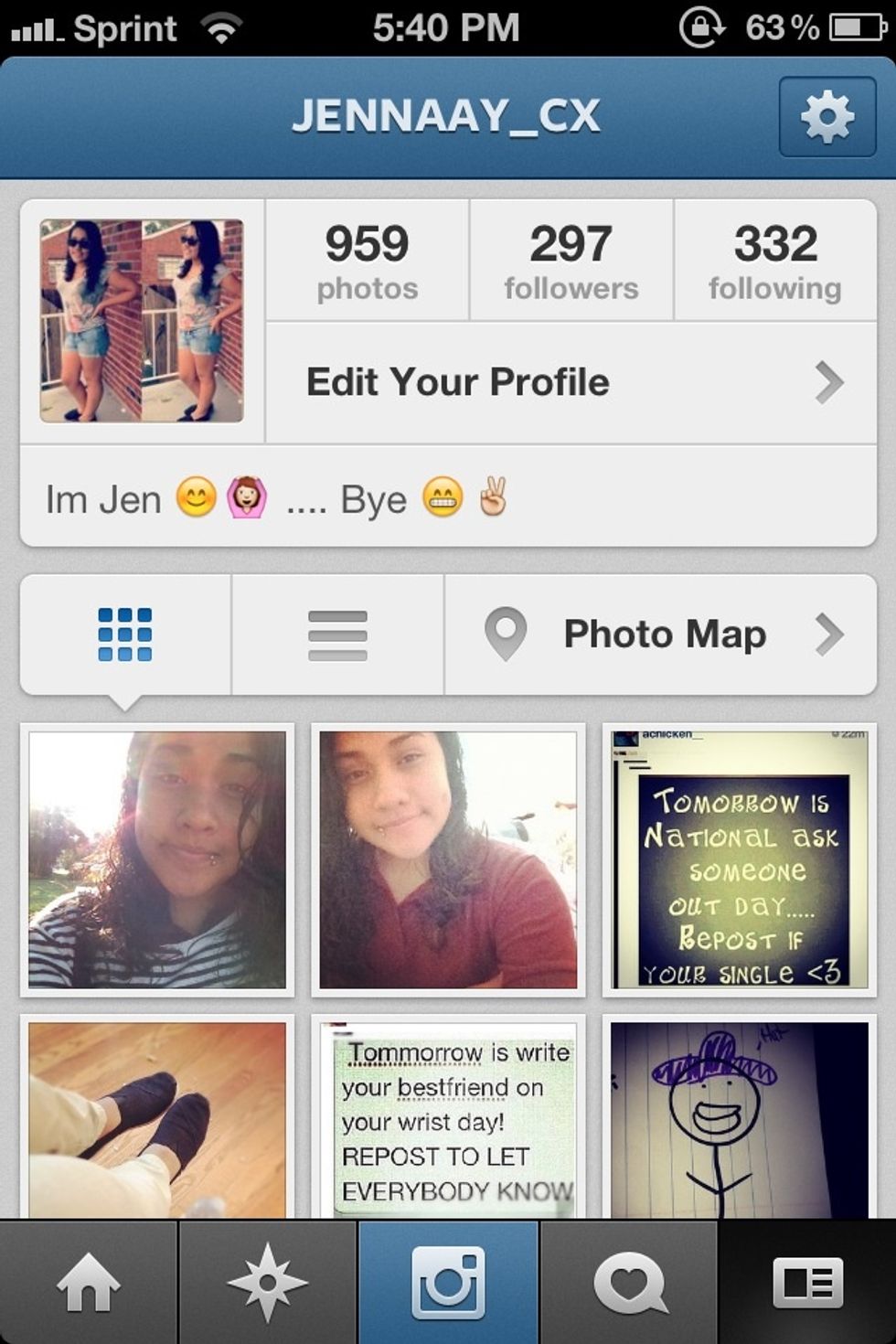This screenshot has height=1344, width=896.
Task: Open the red shirt selfie photo
Action: [448, 859]
